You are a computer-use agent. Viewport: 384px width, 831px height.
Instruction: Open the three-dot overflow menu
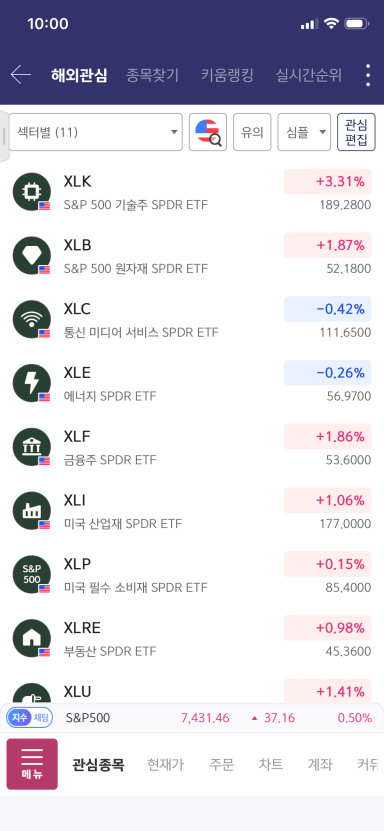click(x=368, y=75)
